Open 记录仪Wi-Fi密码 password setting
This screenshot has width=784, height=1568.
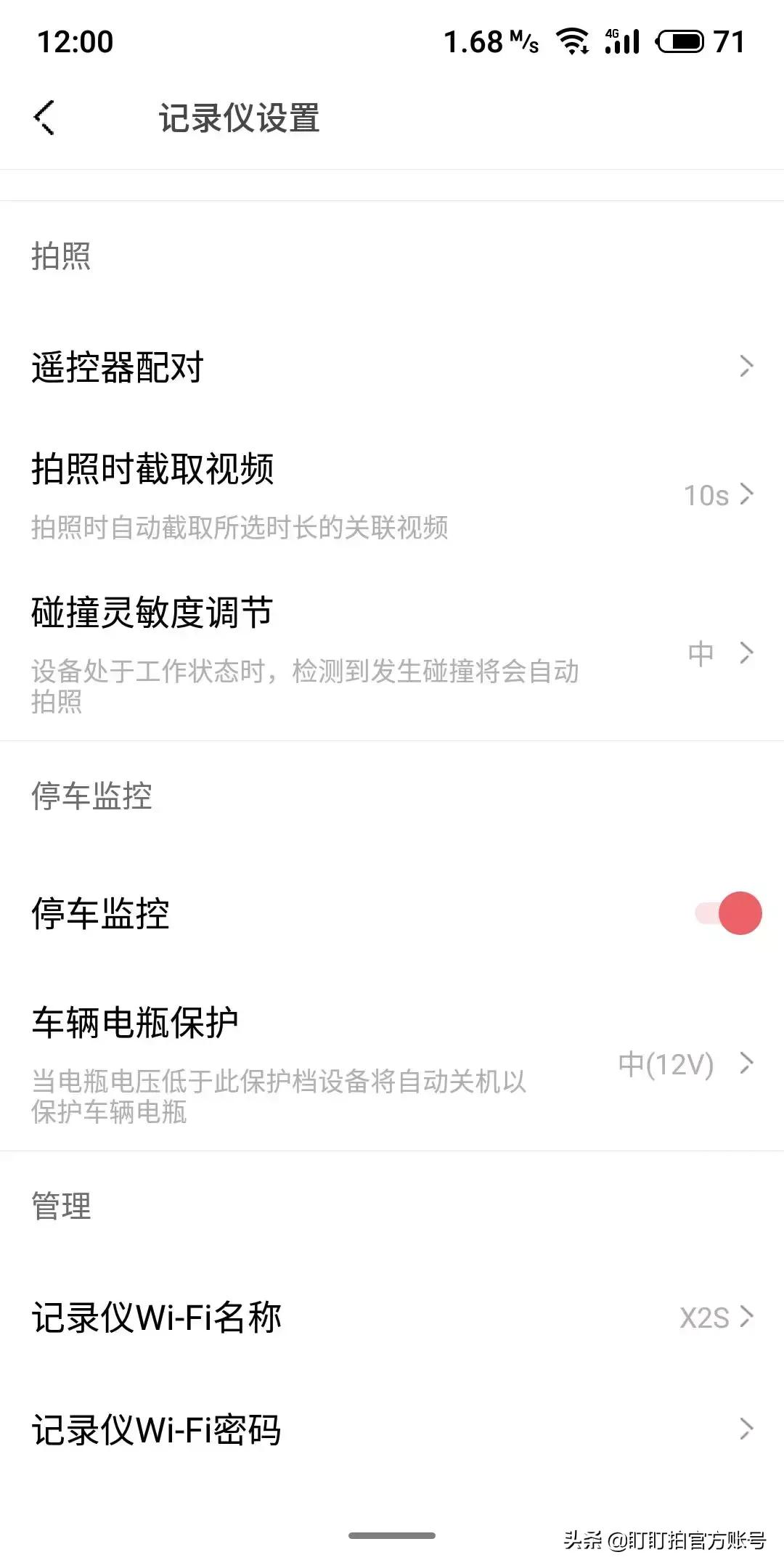(x=392, y=1430)
